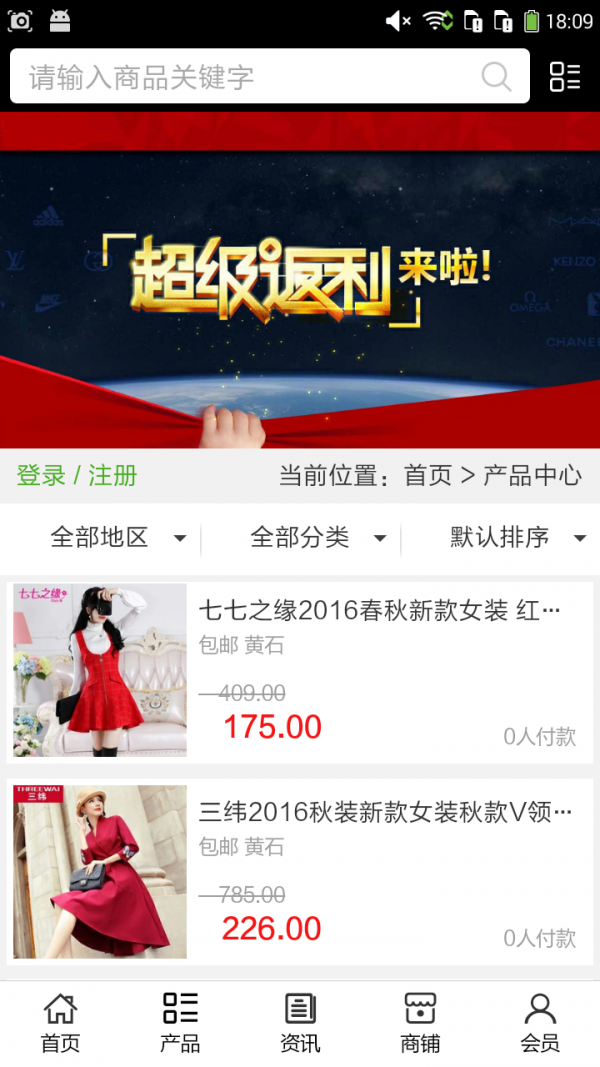Switch to the 产品 tab
This screenshot has height=1067, width=600.
(180, 1023)
